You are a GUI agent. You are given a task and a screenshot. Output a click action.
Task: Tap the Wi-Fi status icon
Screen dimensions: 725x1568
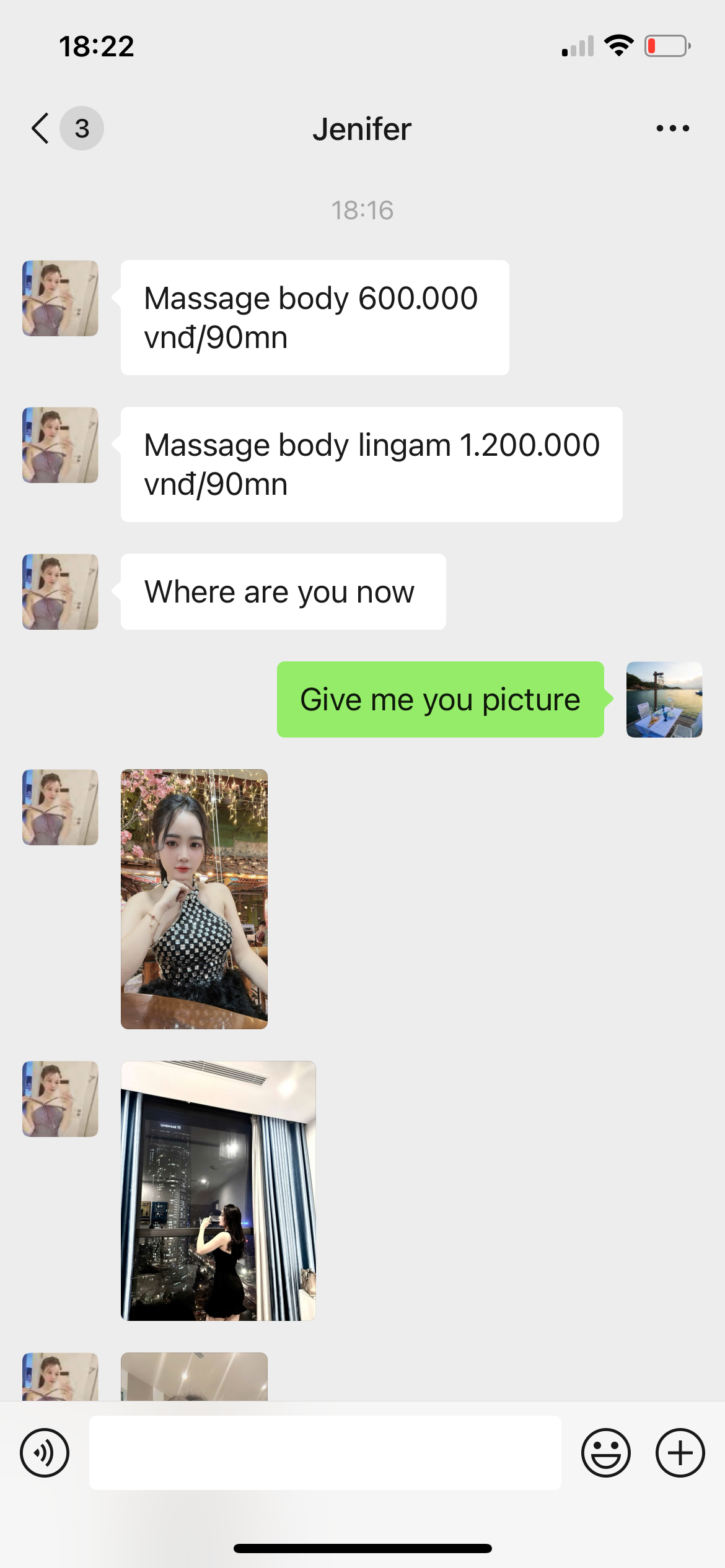pos(618,45)
